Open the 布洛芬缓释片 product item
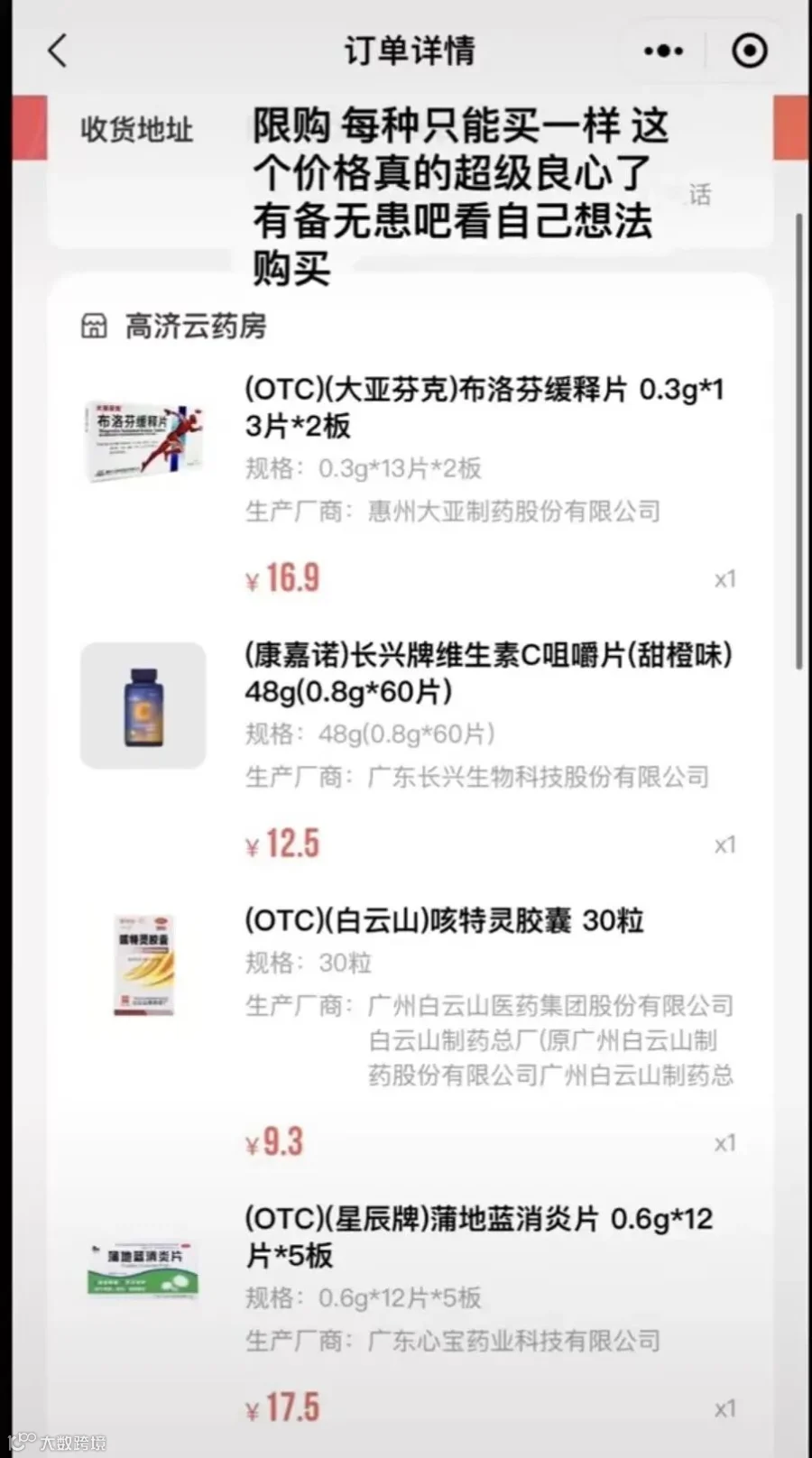Image resolution: width=812 pixels, height=1458 pixels. tap(409, 484)
